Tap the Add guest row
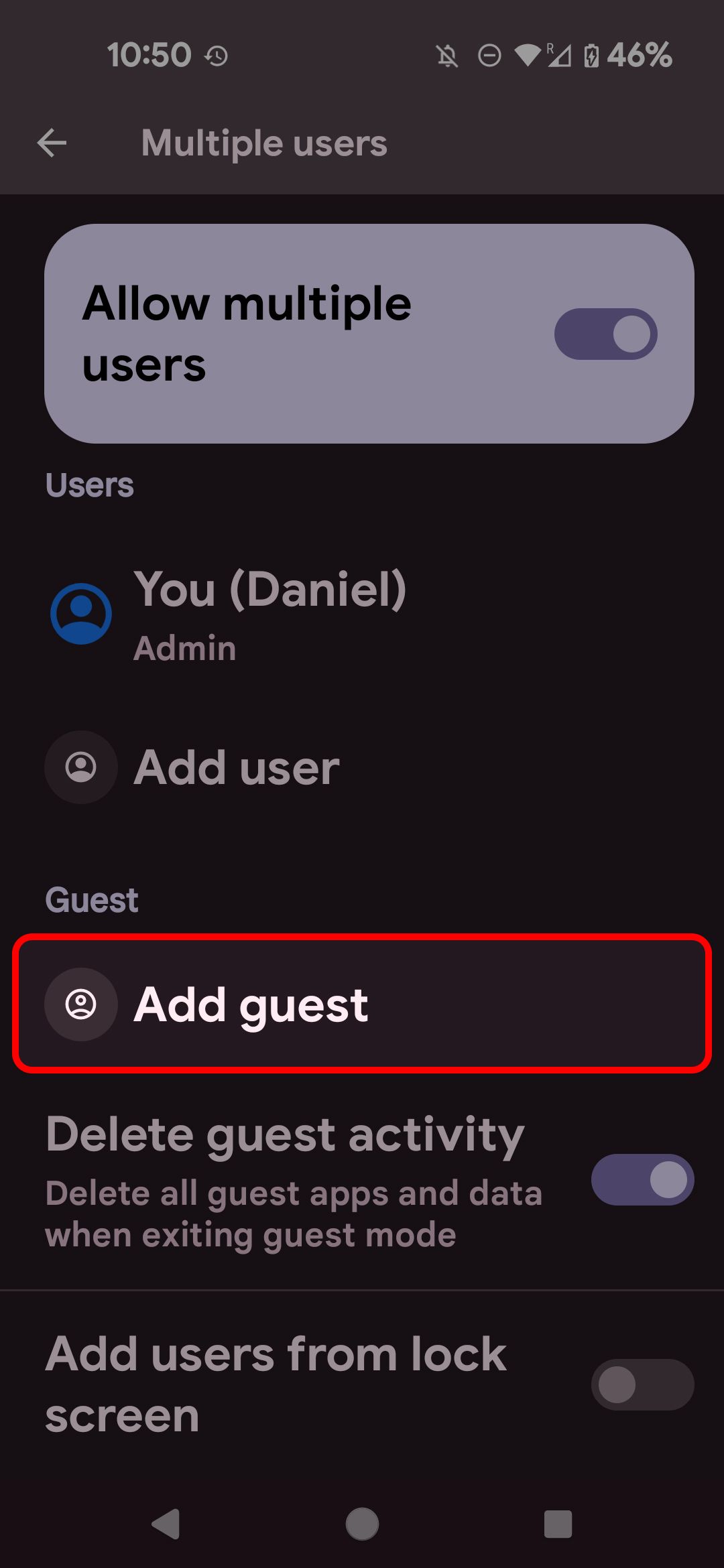724x1568 pixels. (x=362, y=1004)
